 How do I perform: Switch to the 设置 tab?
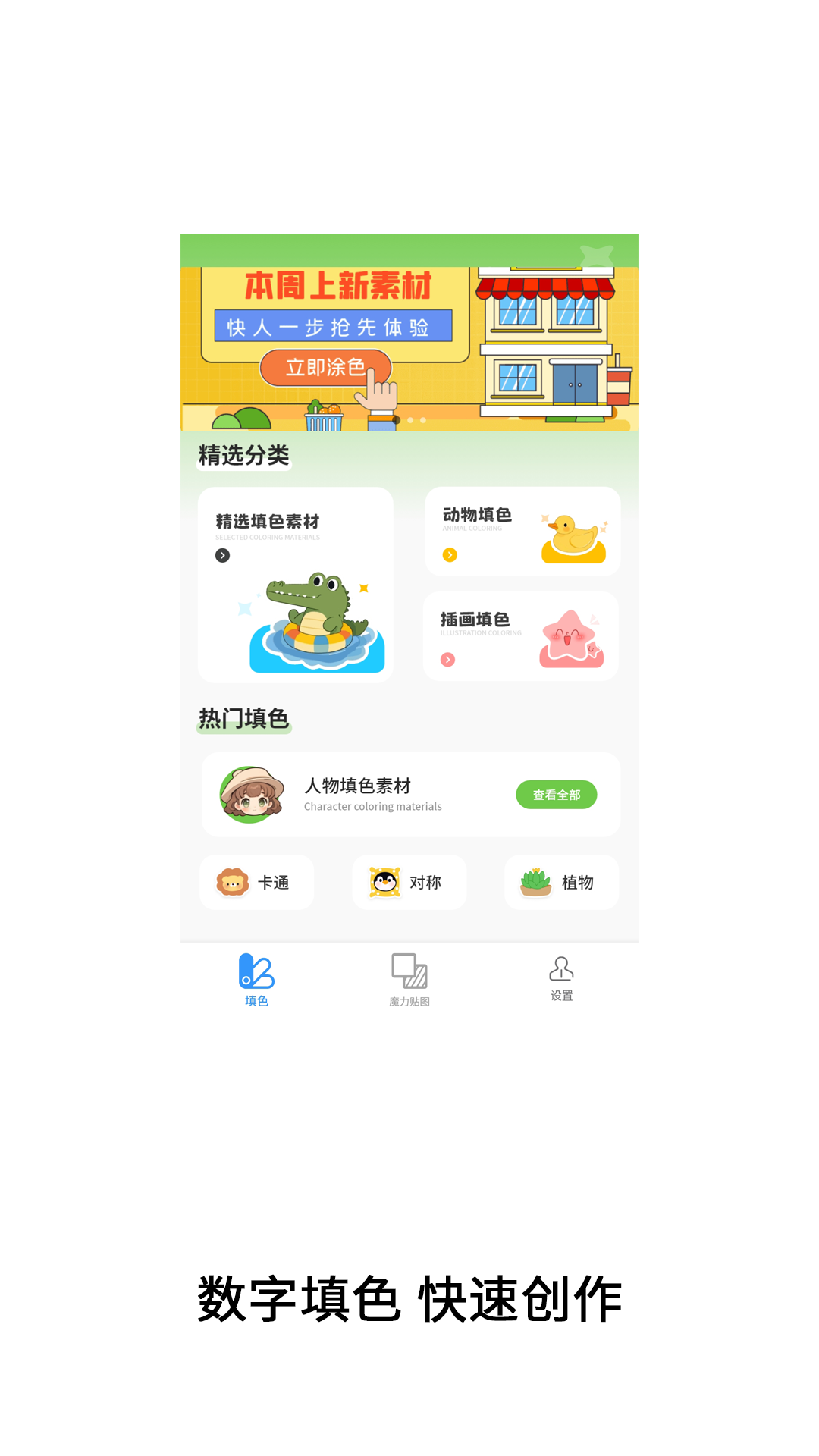point(561,978)
